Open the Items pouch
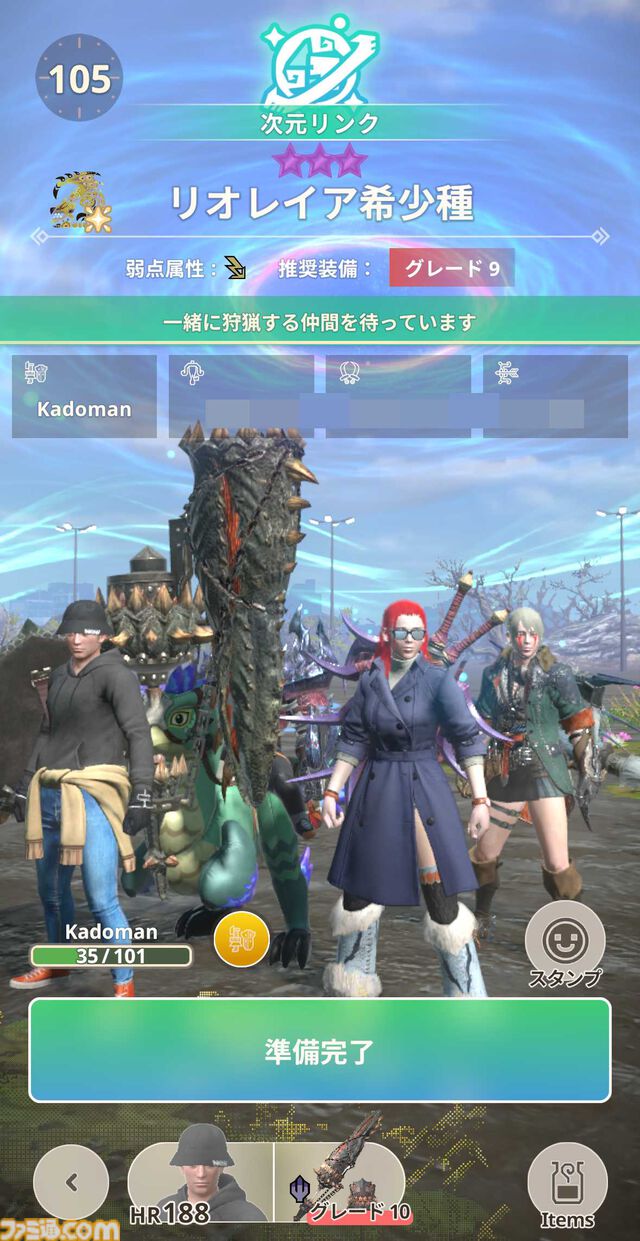Viewport: 640px width, 1241px height. click(567, 1185)
